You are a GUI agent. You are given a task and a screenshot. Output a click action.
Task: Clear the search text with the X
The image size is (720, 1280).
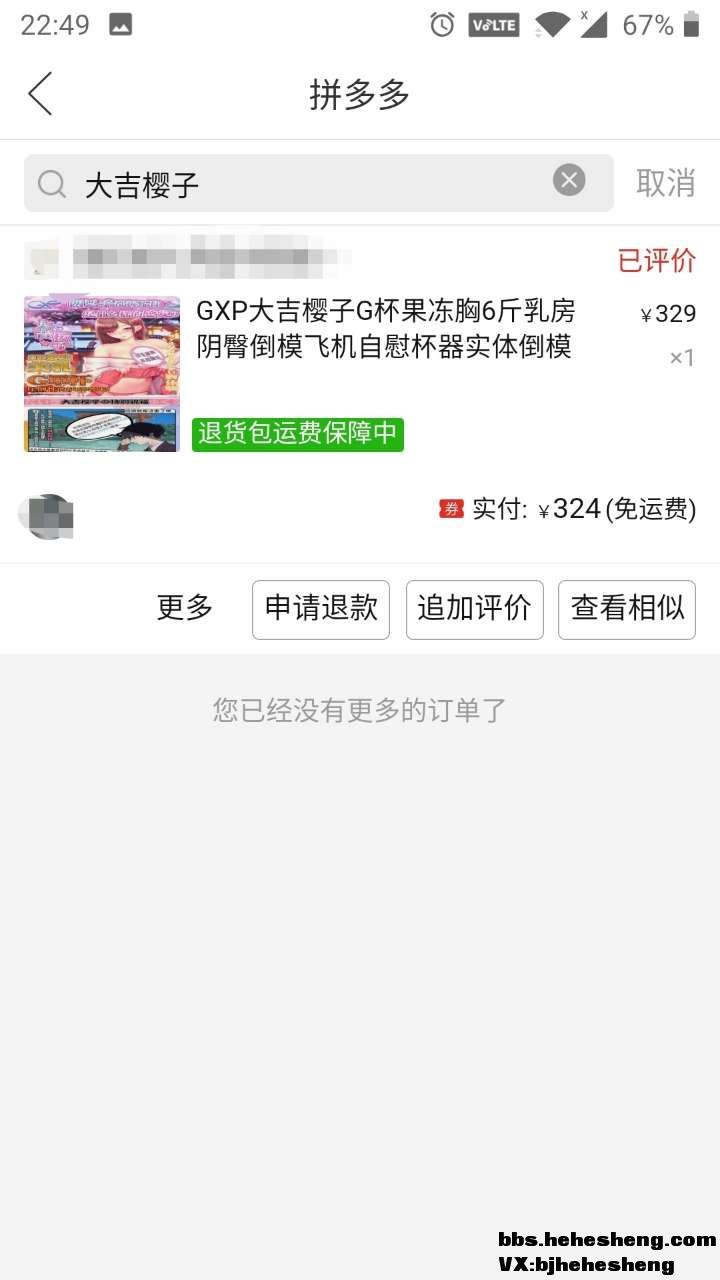(x=569, y=181)
